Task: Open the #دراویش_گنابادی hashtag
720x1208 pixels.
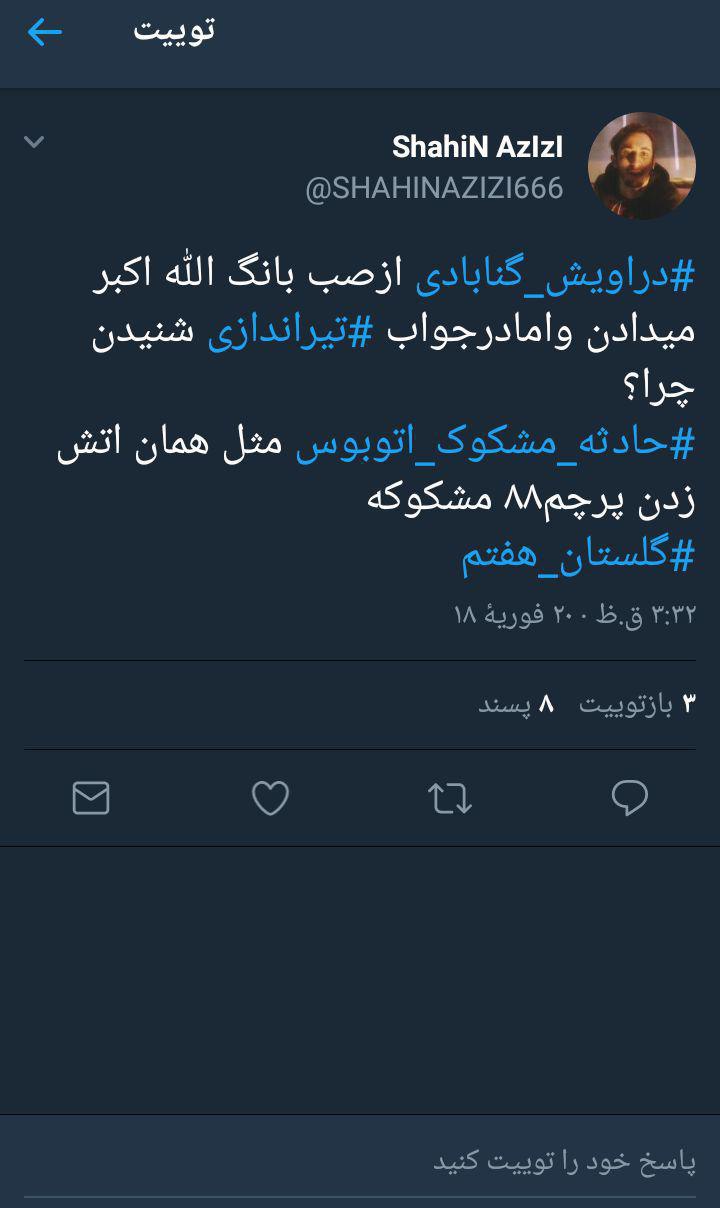Action: pos(555,275)
